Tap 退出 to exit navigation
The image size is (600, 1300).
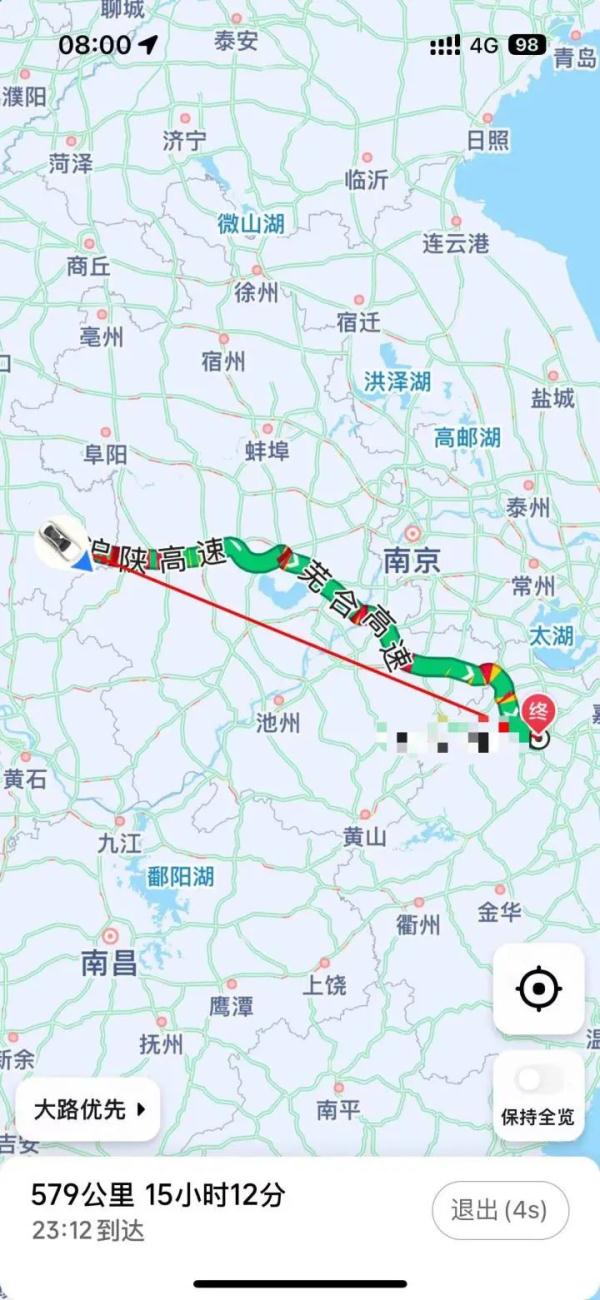[500, 1210]
